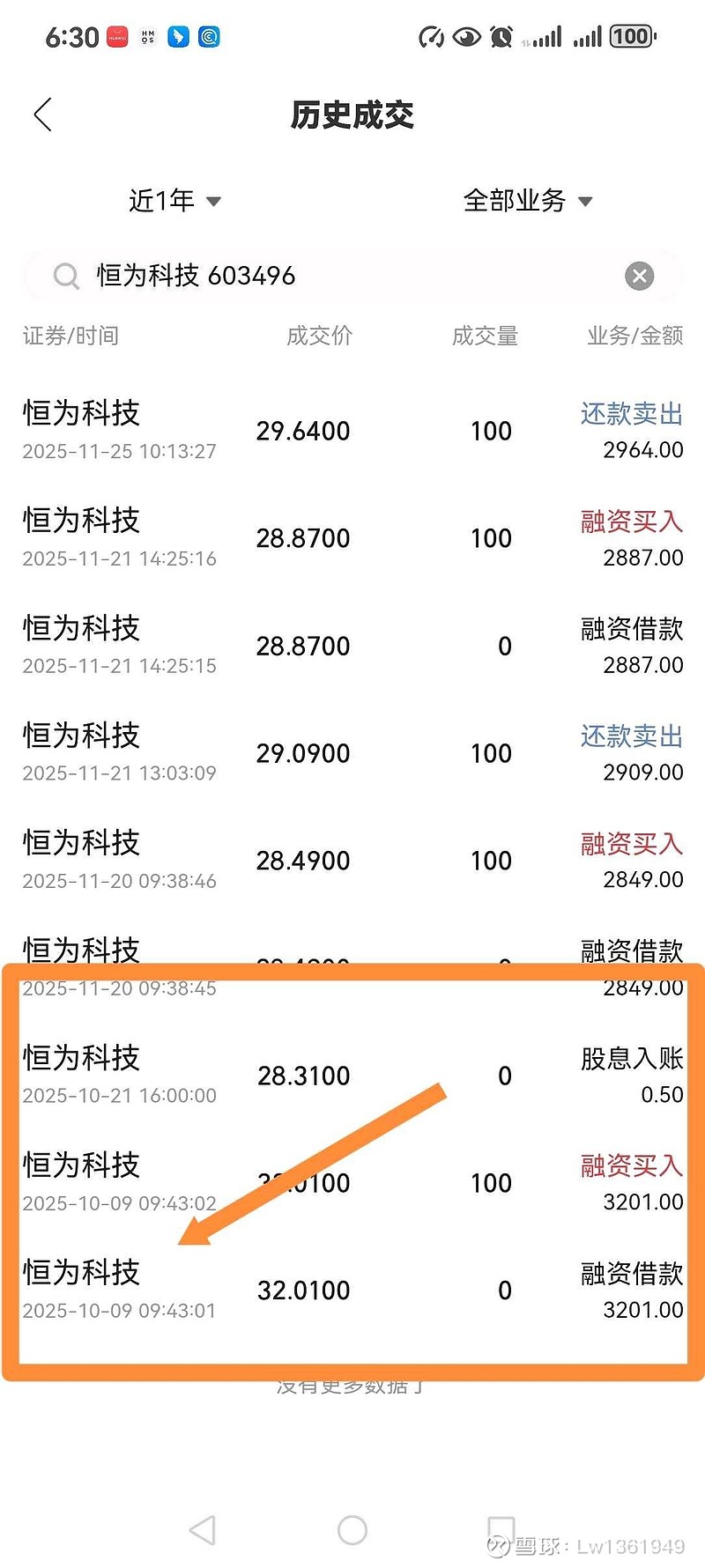Tap the 融资买入 label dated 2025-11-21

click(631, 521)
